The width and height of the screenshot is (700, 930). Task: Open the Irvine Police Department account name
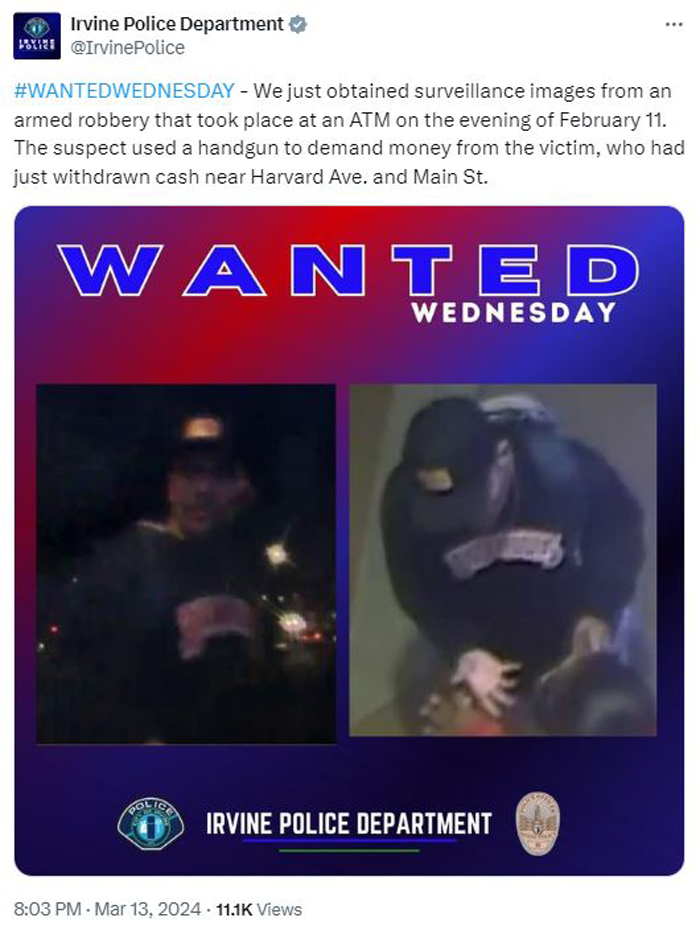[x=177, y=24]
